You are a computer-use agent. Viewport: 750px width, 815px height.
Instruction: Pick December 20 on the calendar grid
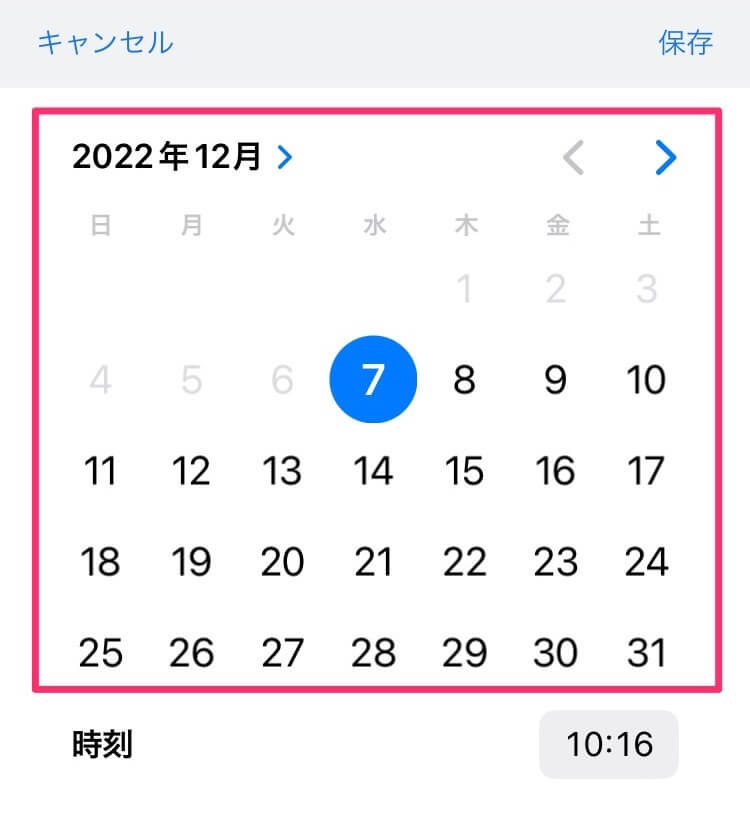click(x=283, y=562)
